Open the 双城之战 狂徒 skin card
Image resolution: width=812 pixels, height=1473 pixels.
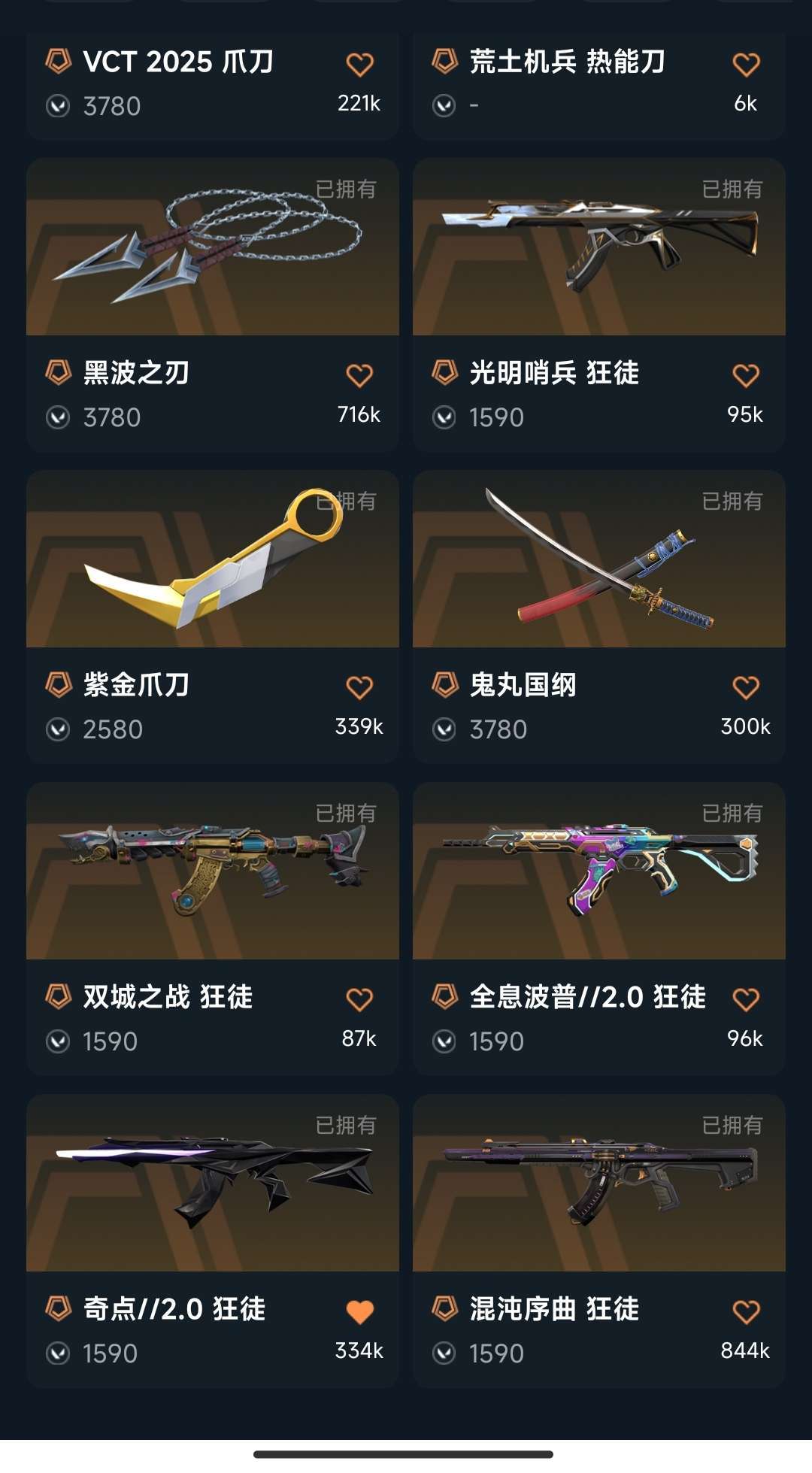(x=213, y=929)
